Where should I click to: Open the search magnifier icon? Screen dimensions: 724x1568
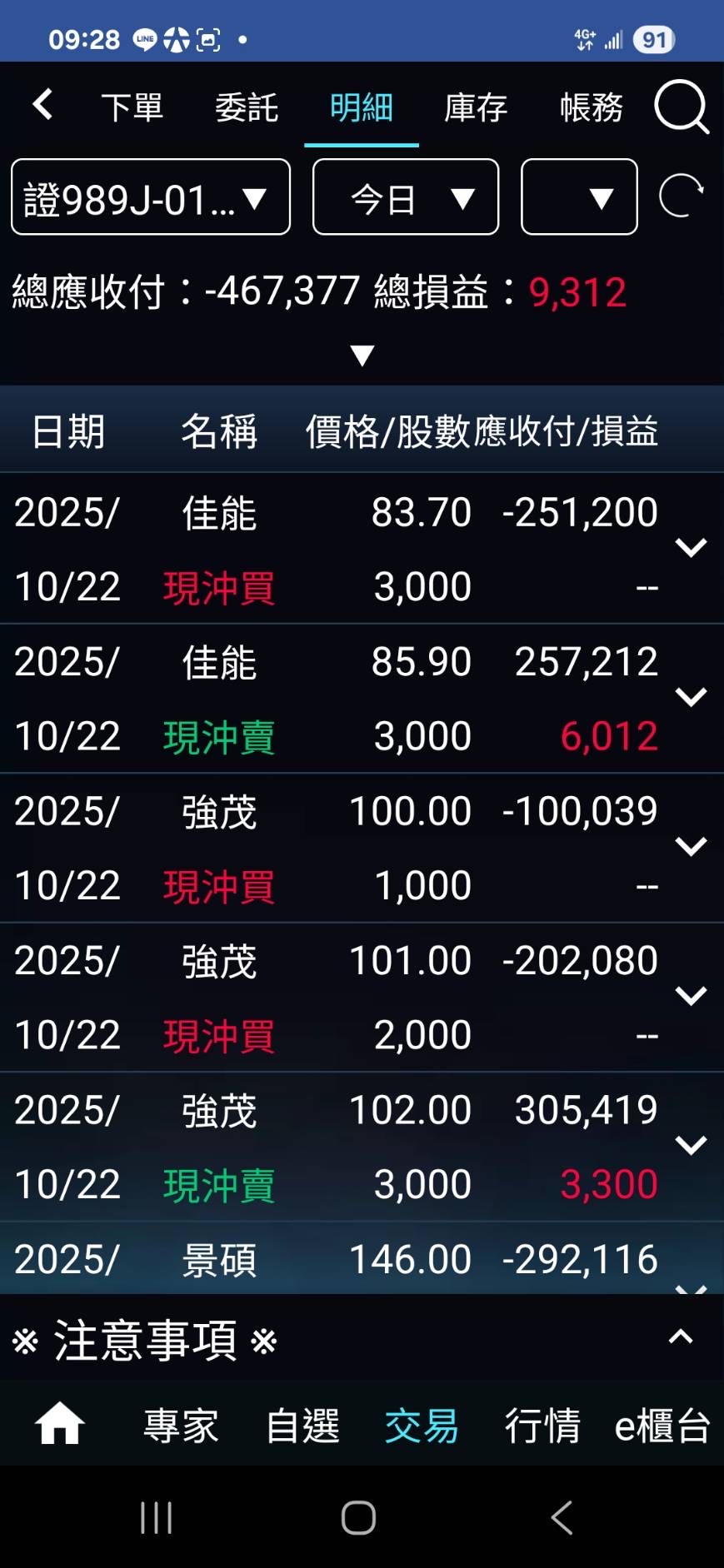(681, 107)
